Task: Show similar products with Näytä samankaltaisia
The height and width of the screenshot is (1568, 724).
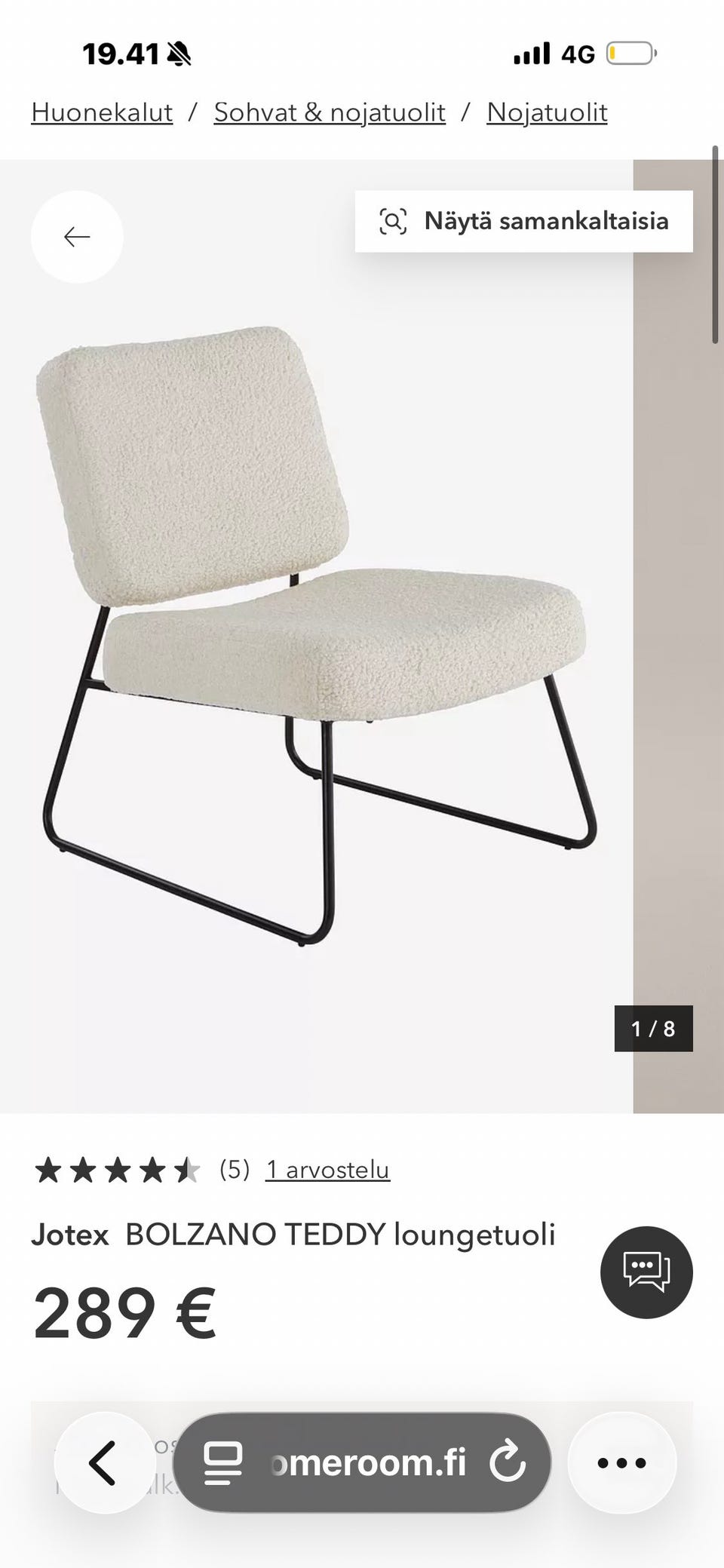Action: 523,221
